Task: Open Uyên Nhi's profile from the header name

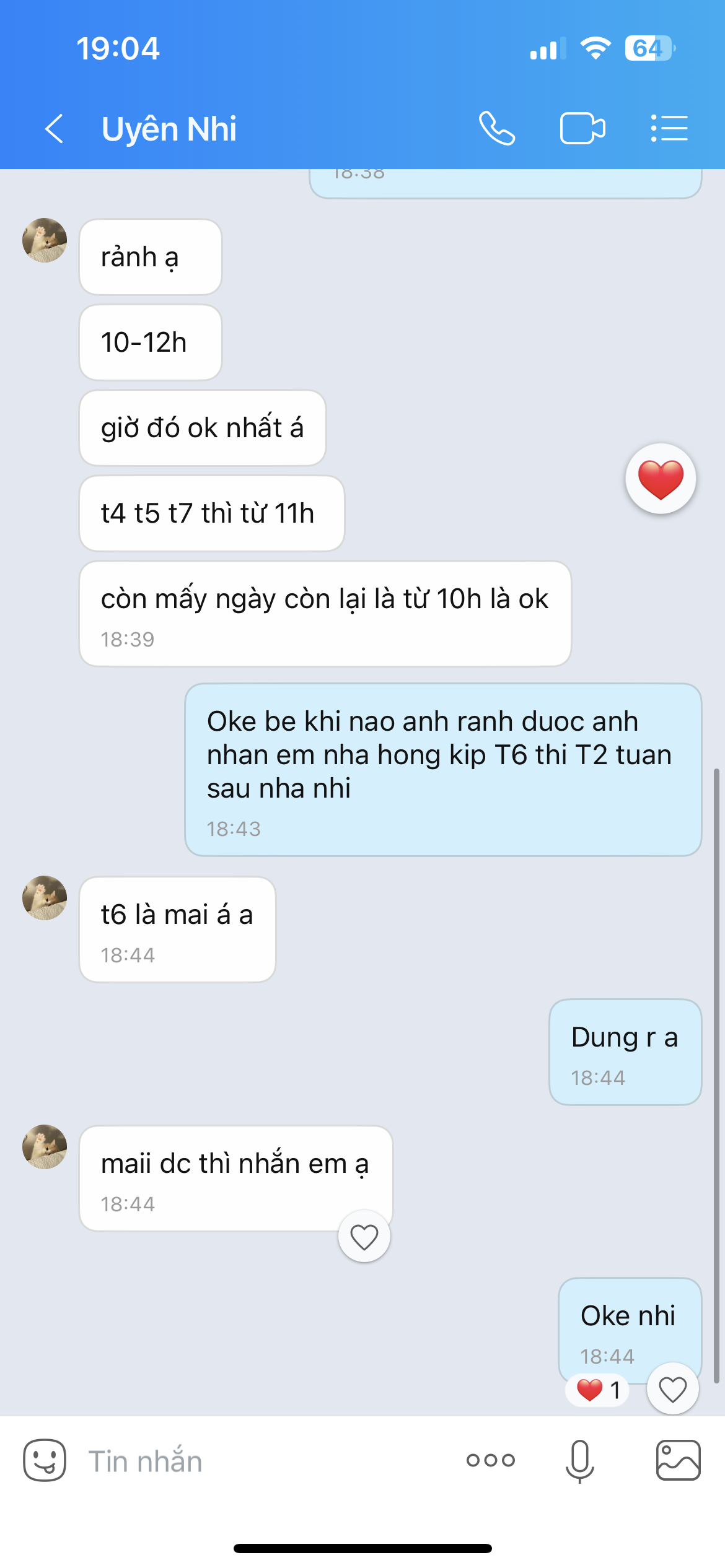Action: click(169, 129)
